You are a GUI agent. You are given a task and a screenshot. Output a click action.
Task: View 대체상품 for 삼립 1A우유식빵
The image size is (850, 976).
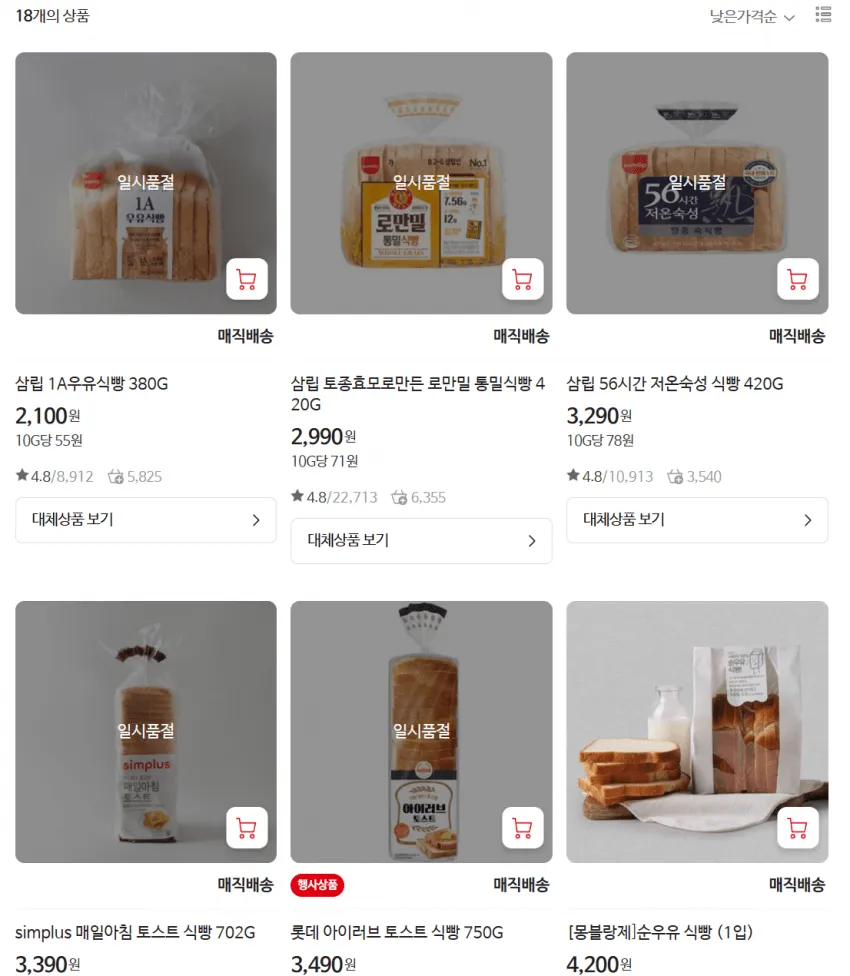[x=145, y=520]
